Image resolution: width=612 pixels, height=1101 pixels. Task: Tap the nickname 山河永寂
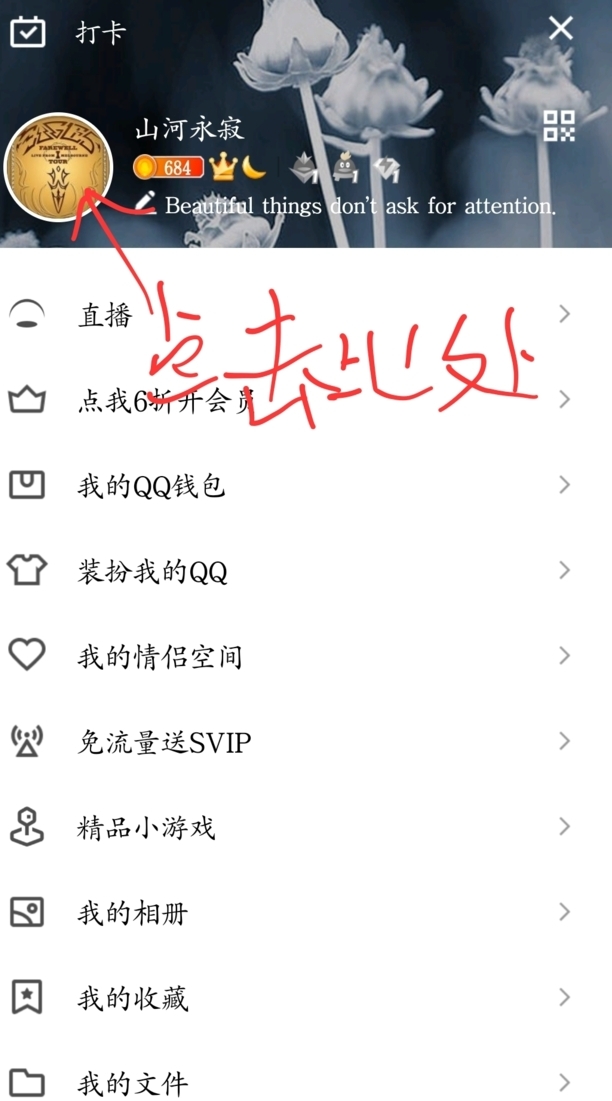(189, 129)
